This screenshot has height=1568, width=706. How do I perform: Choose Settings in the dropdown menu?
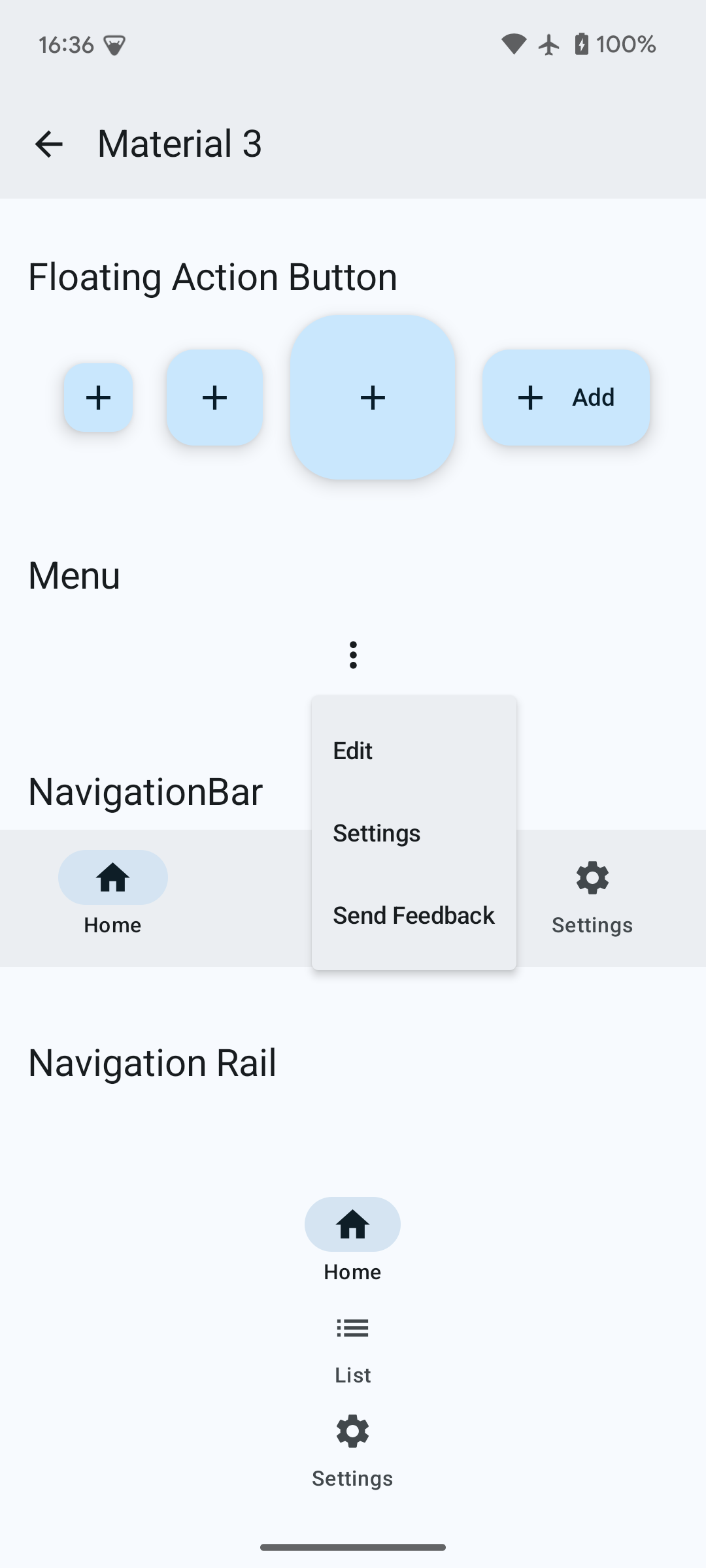click(414, 833)
